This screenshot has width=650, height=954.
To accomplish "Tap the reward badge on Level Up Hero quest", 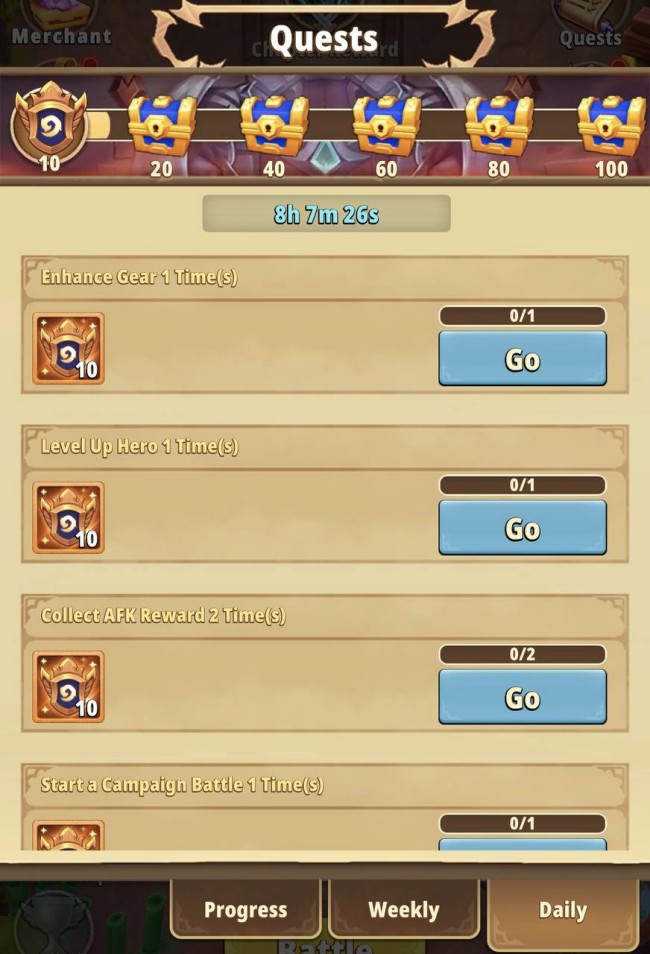I will click(x=68, y=517).
